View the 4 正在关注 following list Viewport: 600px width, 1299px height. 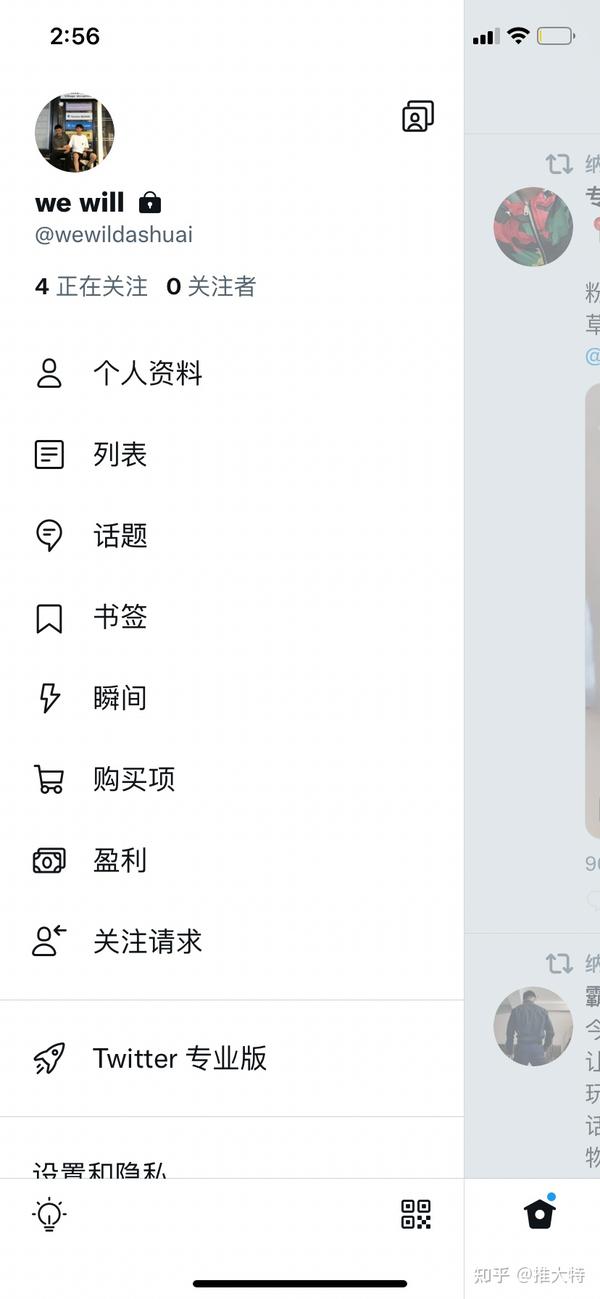pyautogui.click(x=91, y=287)
